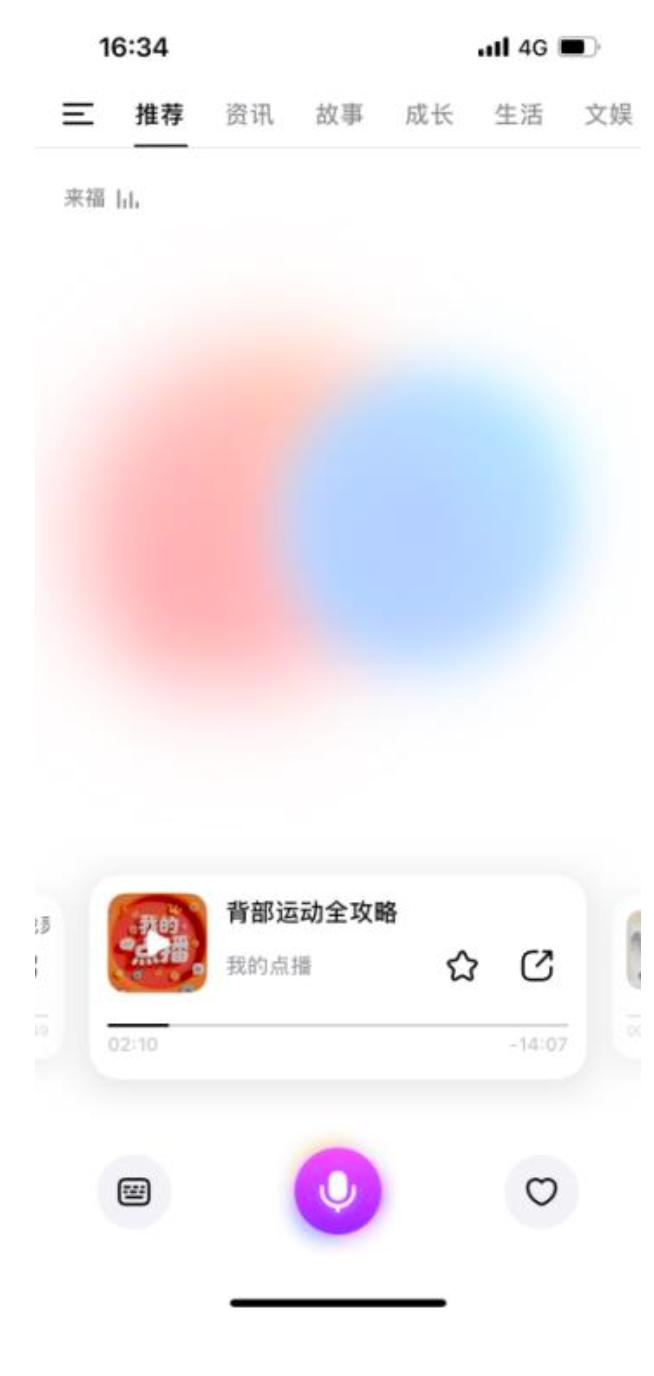Screen dimensions: 654x1376
Task: Switch to the 资讯 tab
Action: pyautogui.click(x=247, y=116)
